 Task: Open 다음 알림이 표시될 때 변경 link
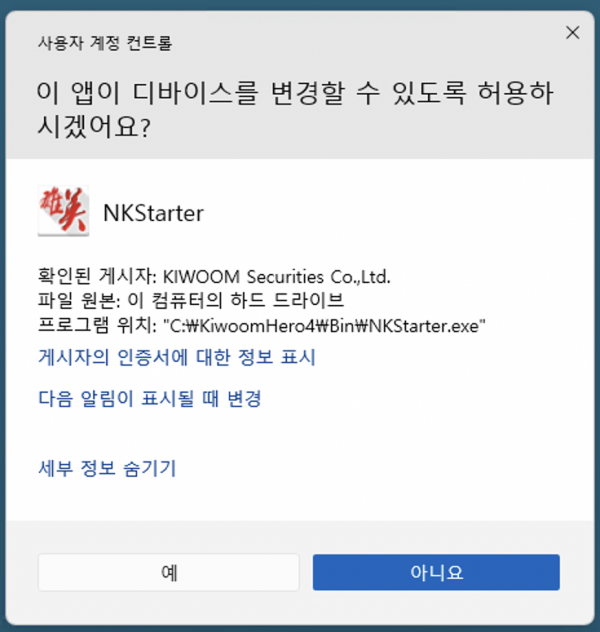(150, 398)
